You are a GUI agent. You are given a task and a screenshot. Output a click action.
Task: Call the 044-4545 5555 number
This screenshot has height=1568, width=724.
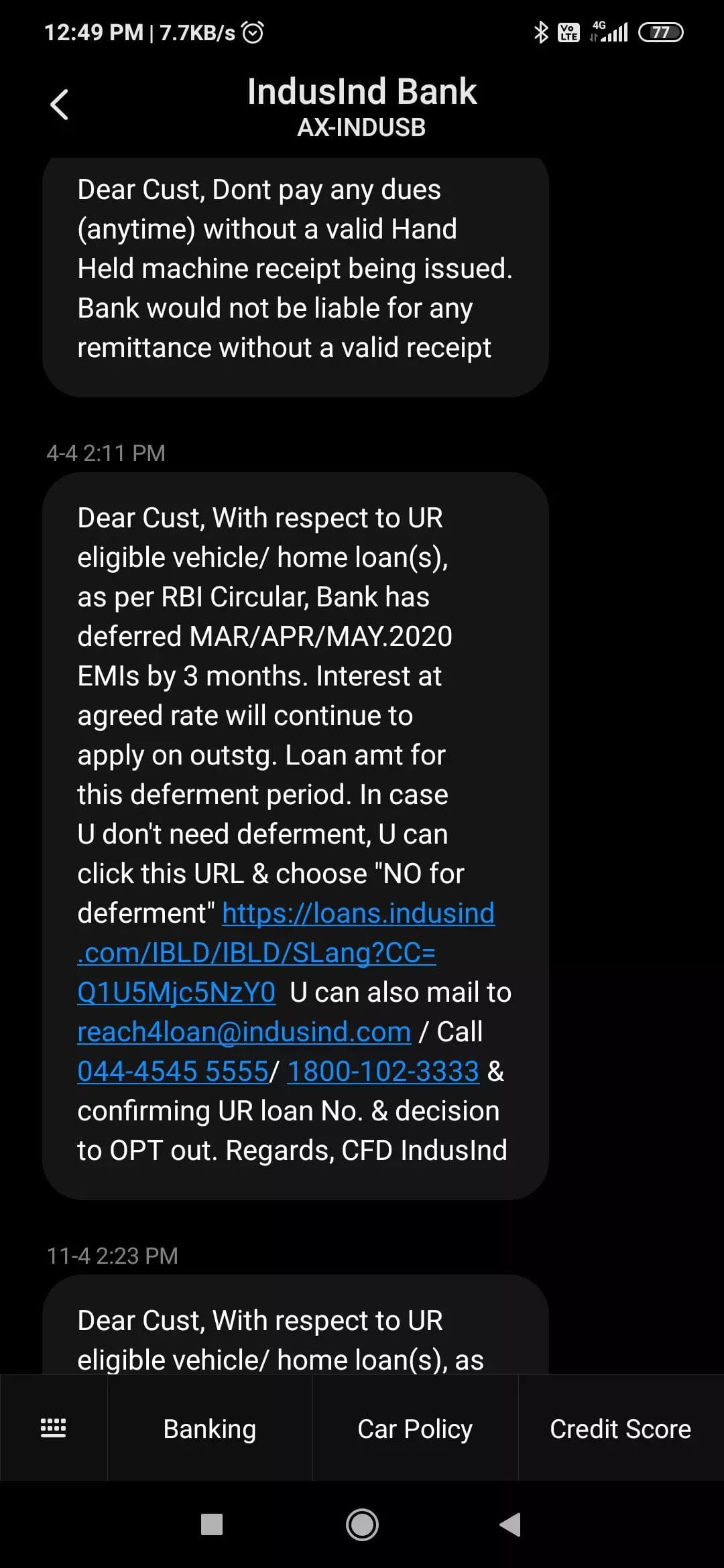point(172,1071)
